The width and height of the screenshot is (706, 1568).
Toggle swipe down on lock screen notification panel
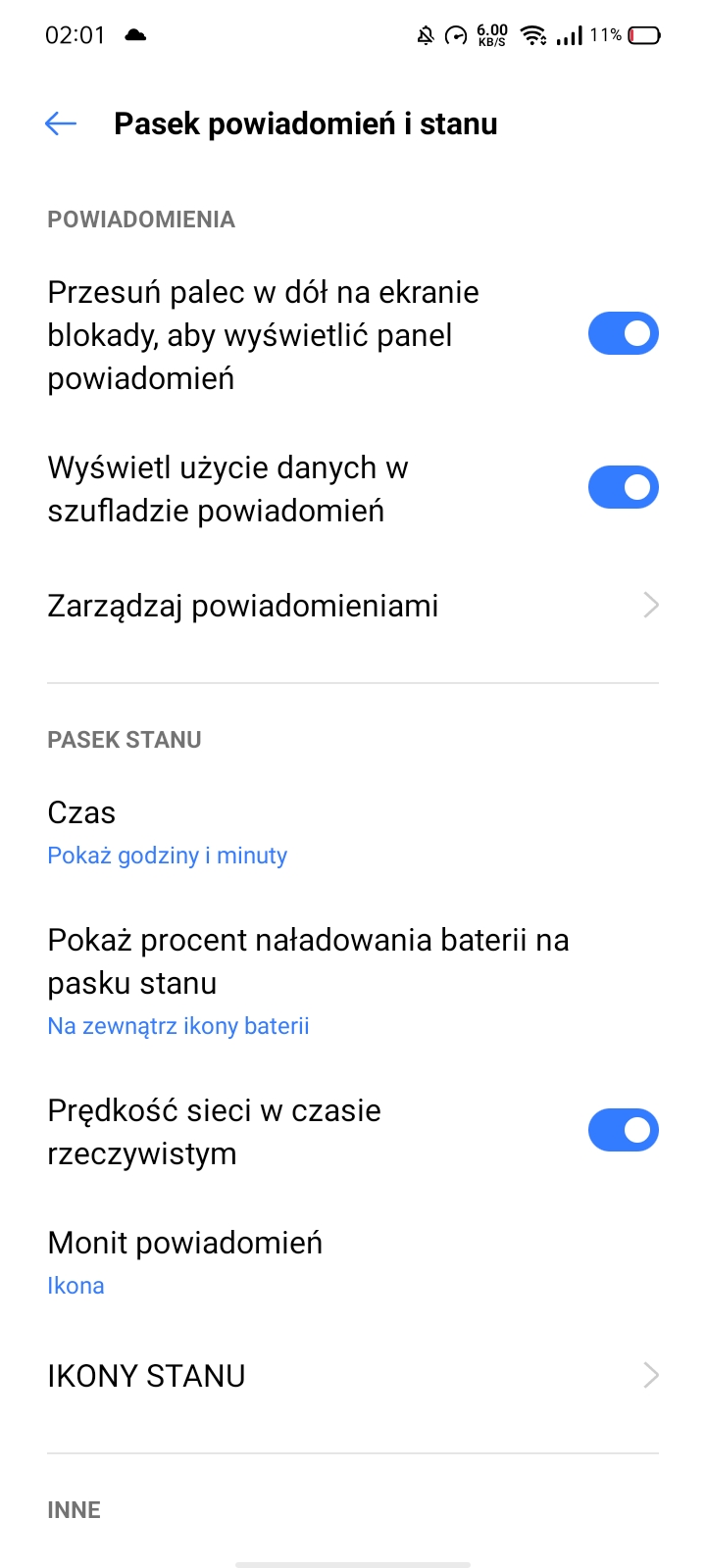point(624,334)
